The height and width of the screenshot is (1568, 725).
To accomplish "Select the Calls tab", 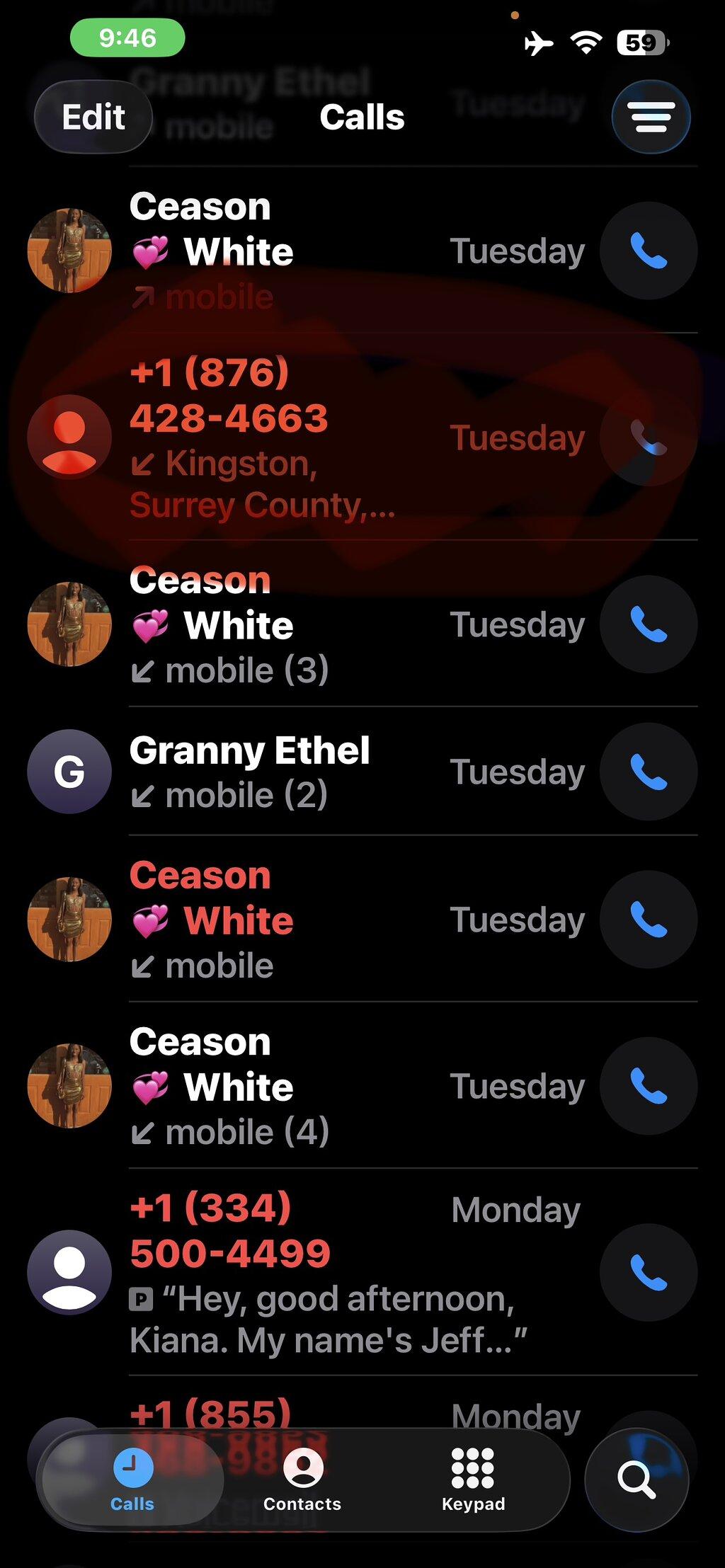I will pyautogui.click(x=132, y=1480).
